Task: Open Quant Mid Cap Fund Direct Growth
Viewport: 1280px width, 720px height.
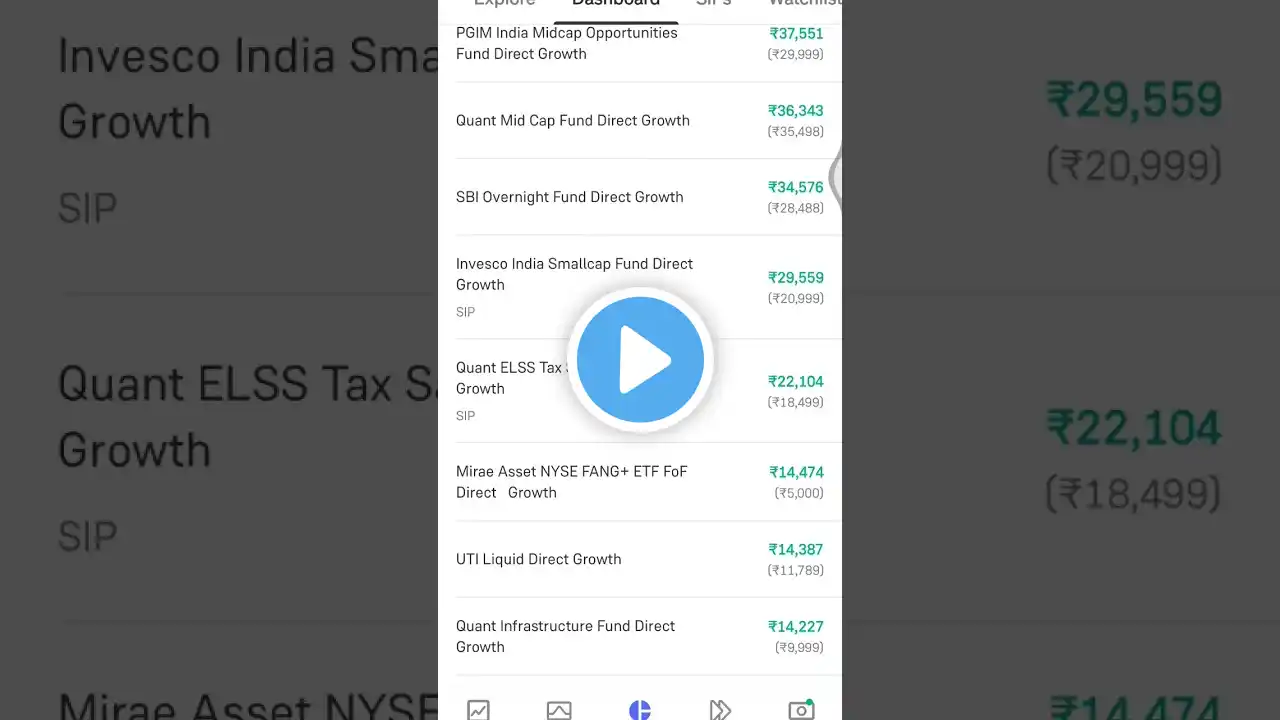Action: pos(572,121)
